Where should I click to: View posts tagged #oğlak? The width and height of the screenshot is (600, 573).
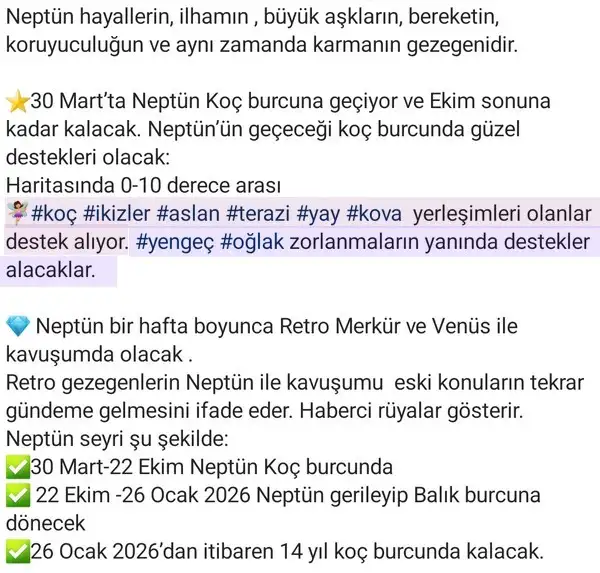pos(252,243)
